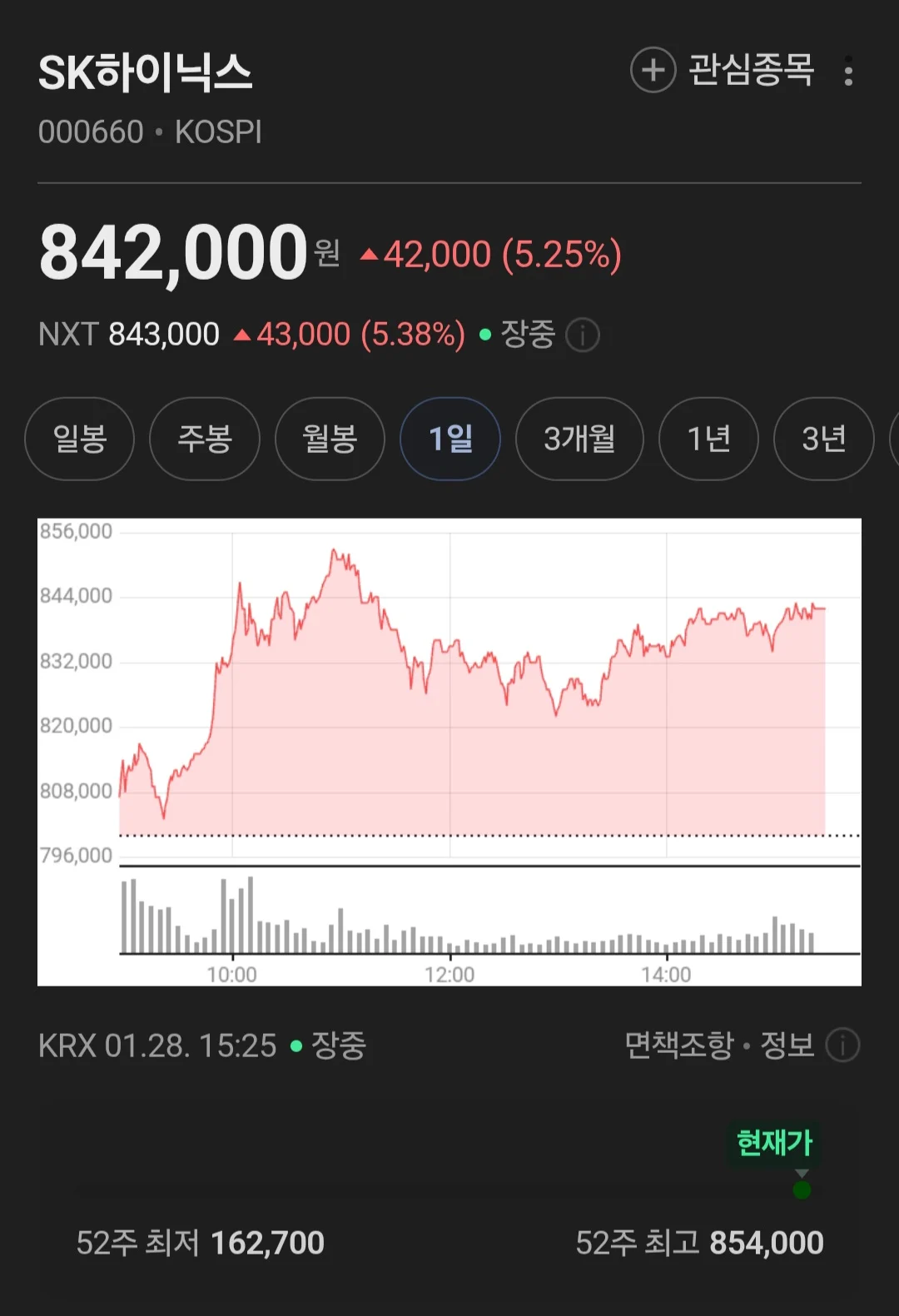The width and height of the screenshot is (899, 1316).
Task: Tap the 현재가 current-price label
Action: pyautogui.click(x=776, y=1144)
